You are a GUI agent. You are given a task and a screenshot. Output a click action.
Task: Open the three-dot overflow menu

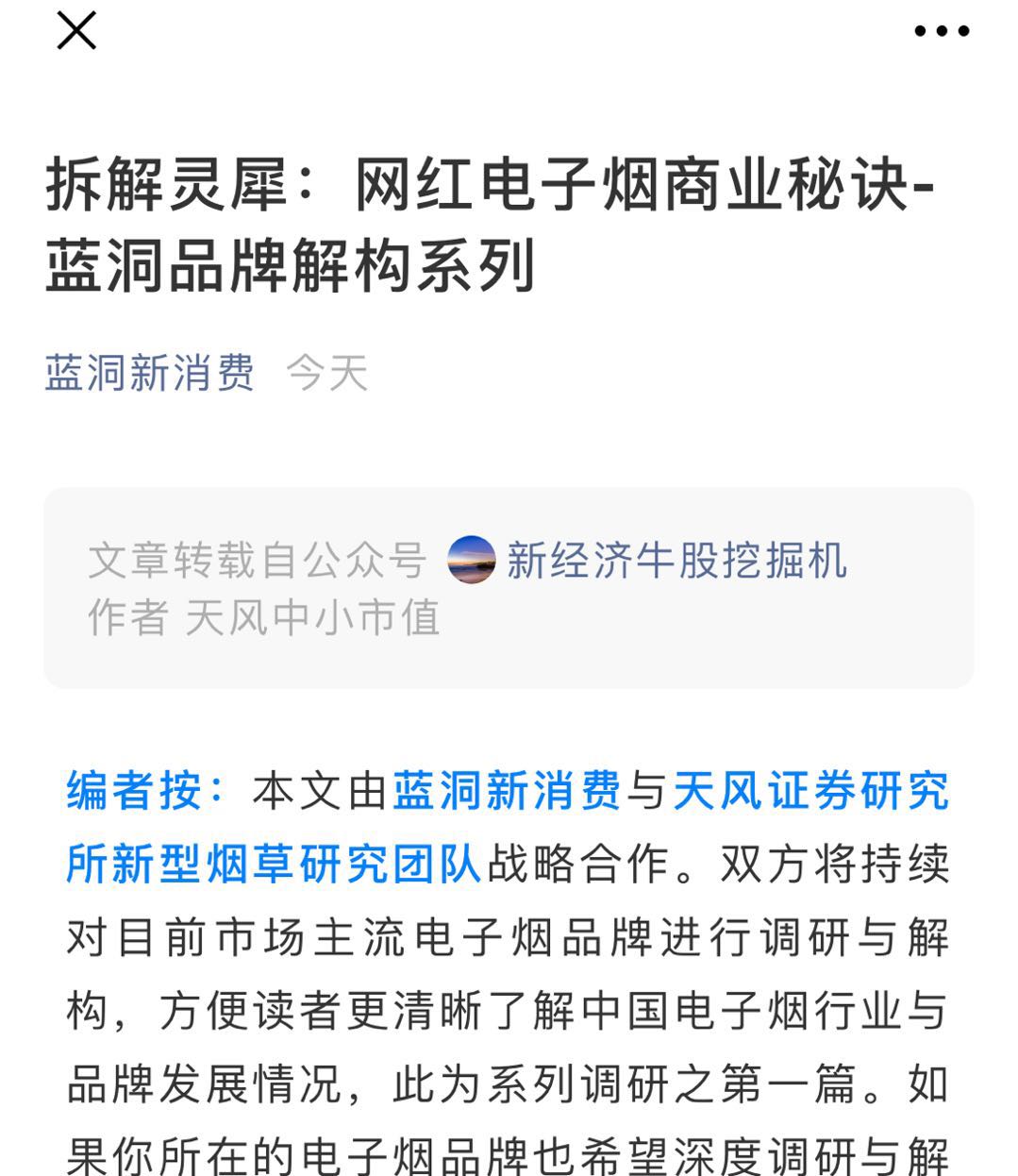click(x=941, y=31)
